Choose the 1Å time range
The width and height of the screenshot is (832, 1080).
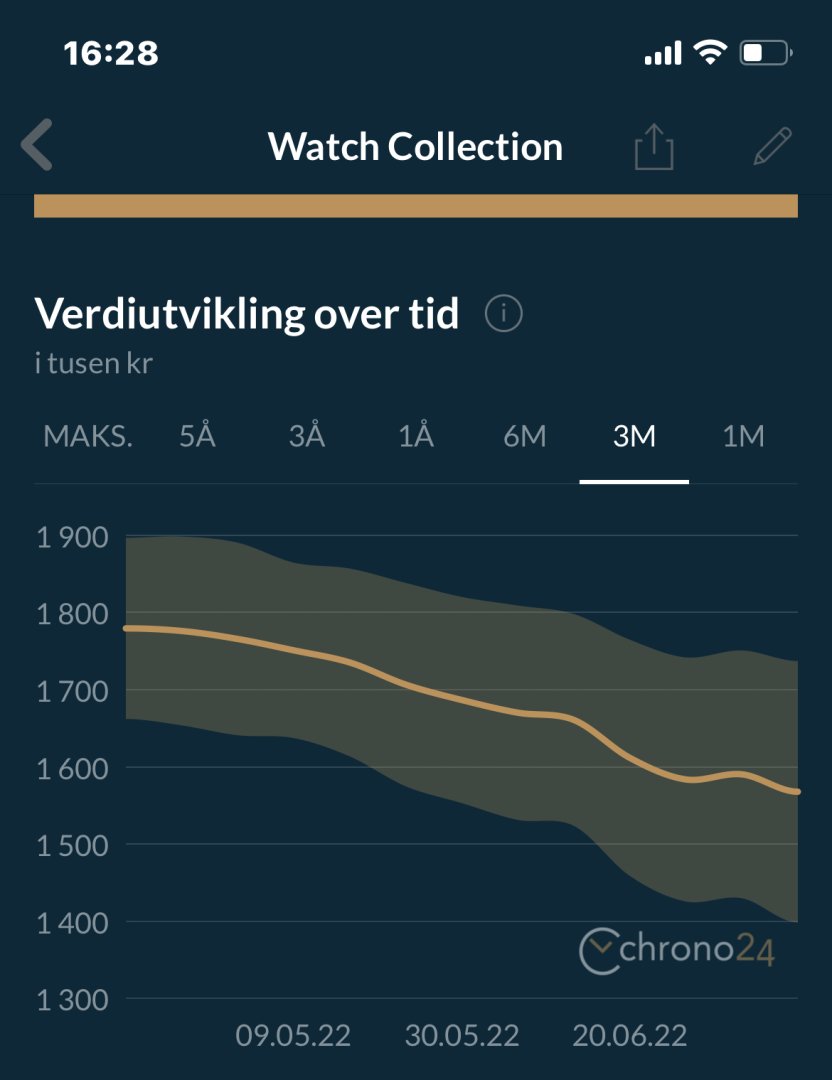pyautogui.click(x=416, y=437)
